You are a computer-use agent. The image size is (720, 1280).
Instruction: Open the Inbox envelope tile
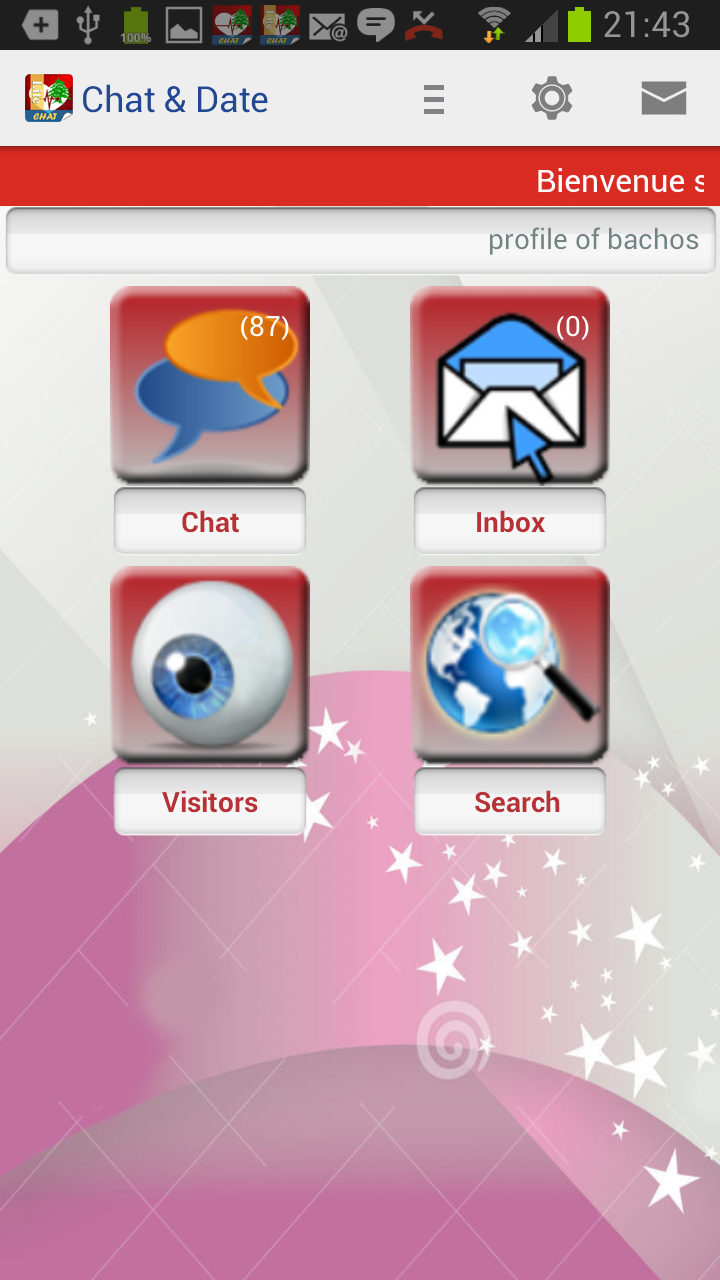(x=510, y=385)
